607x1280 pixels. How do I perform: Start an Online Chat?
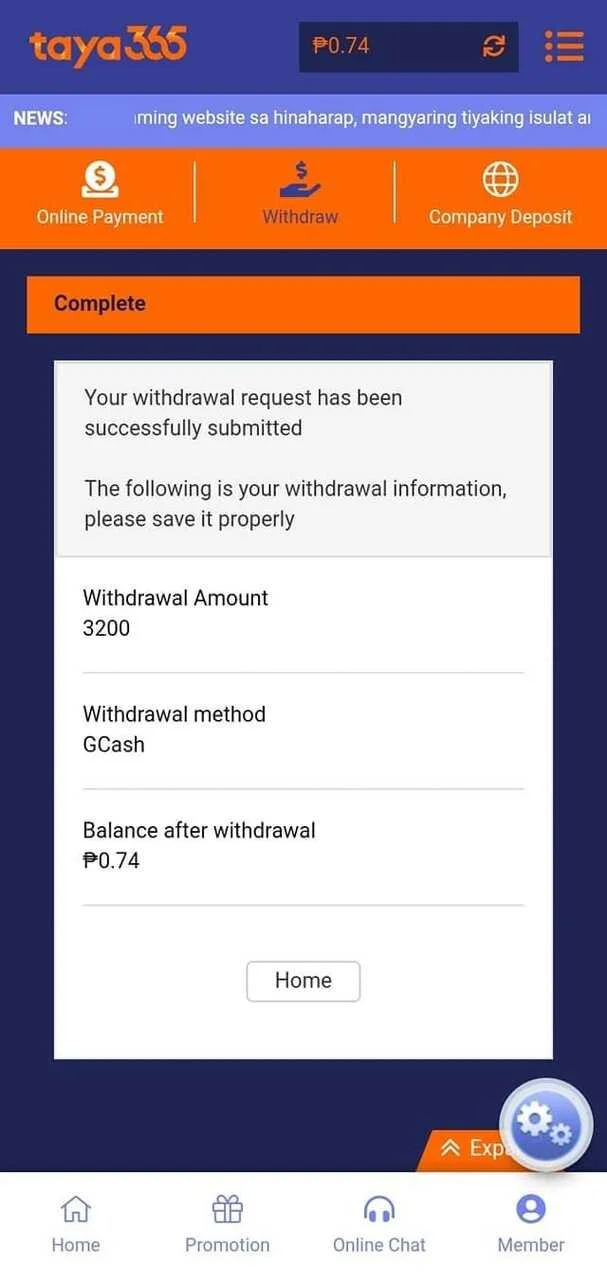click(379, 1225)
